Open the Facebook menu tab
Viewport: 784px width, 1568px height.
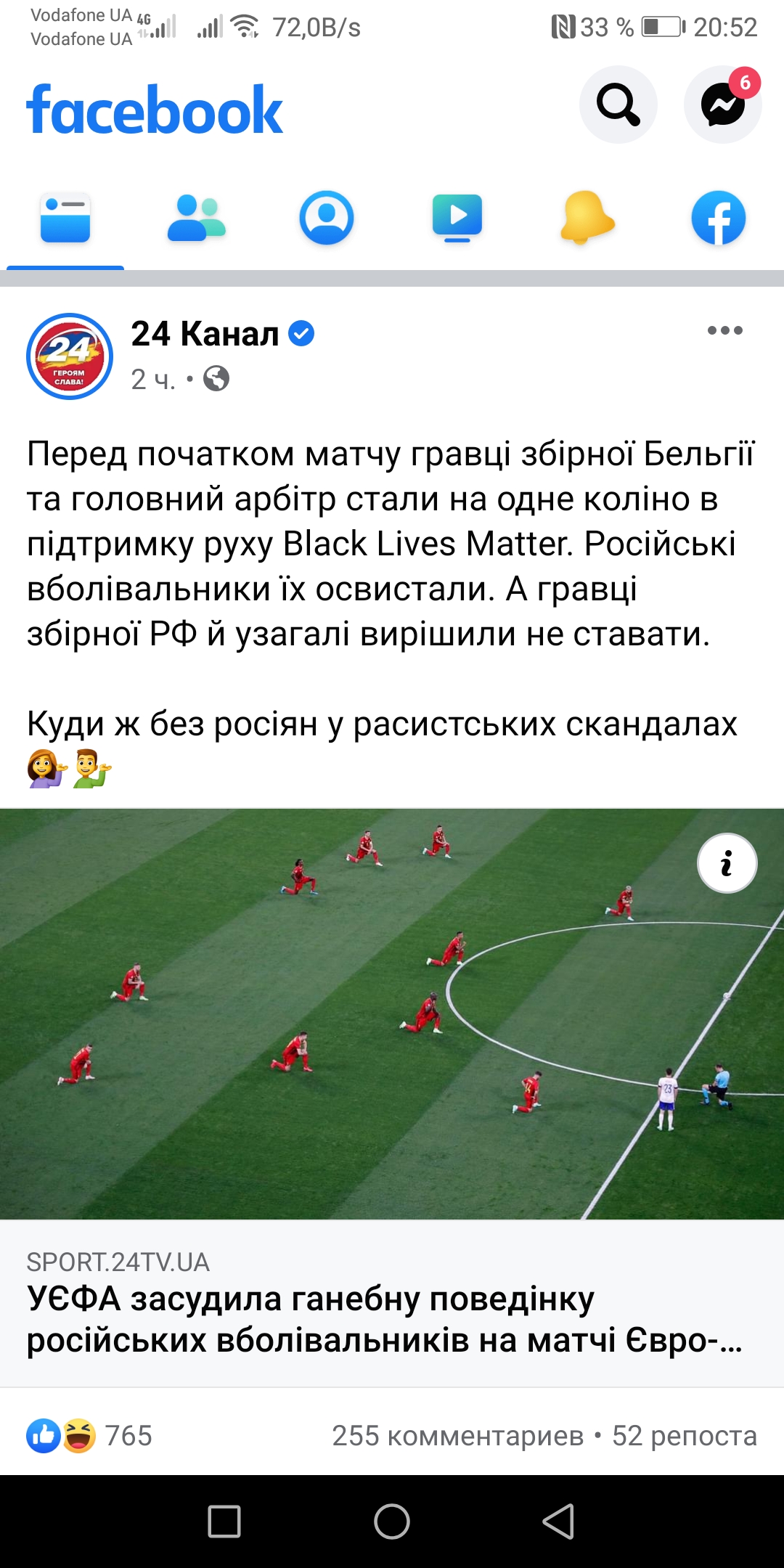(718, 218)
